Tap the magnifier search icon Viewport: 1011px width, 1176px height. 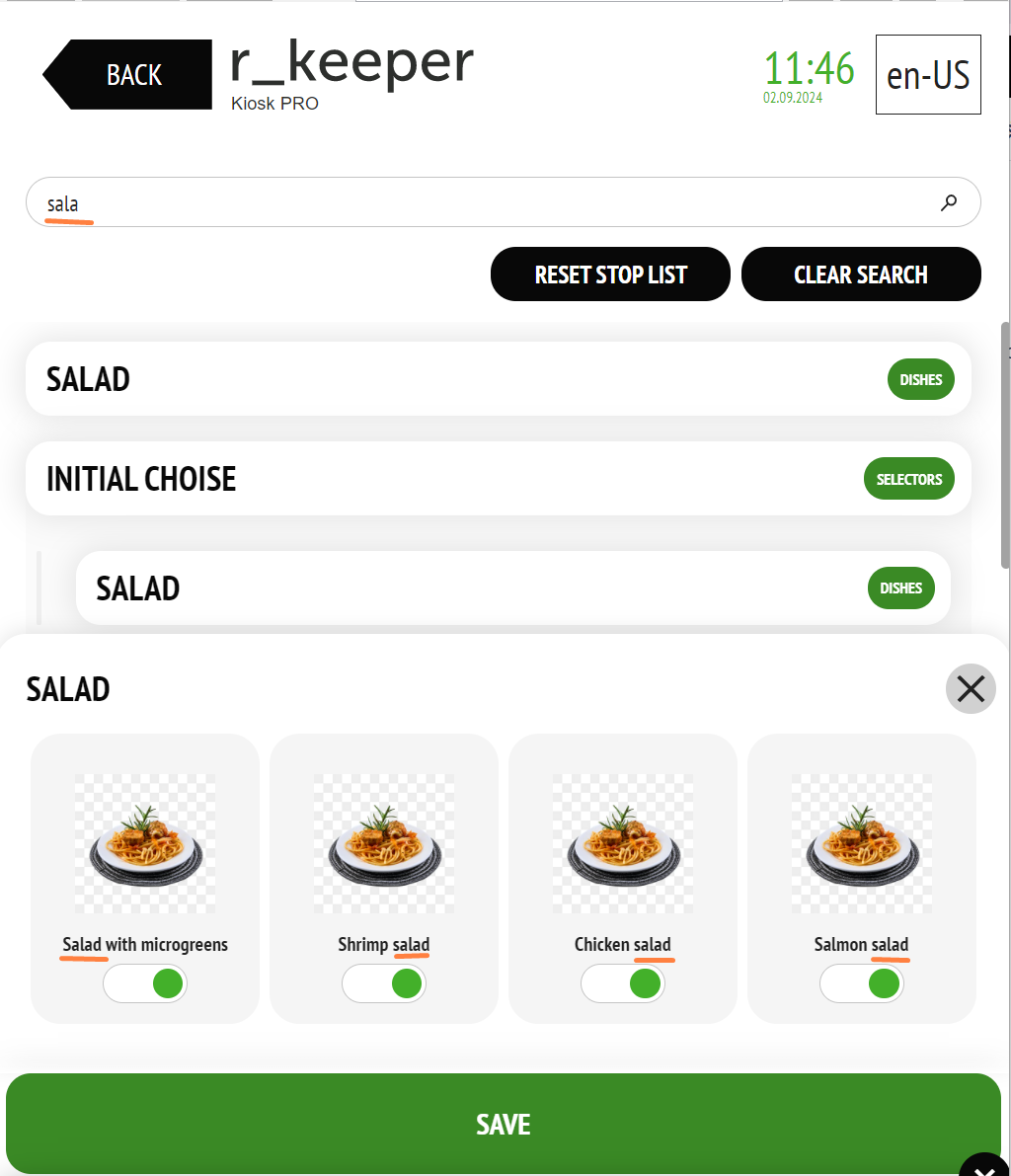coord(949,202)
